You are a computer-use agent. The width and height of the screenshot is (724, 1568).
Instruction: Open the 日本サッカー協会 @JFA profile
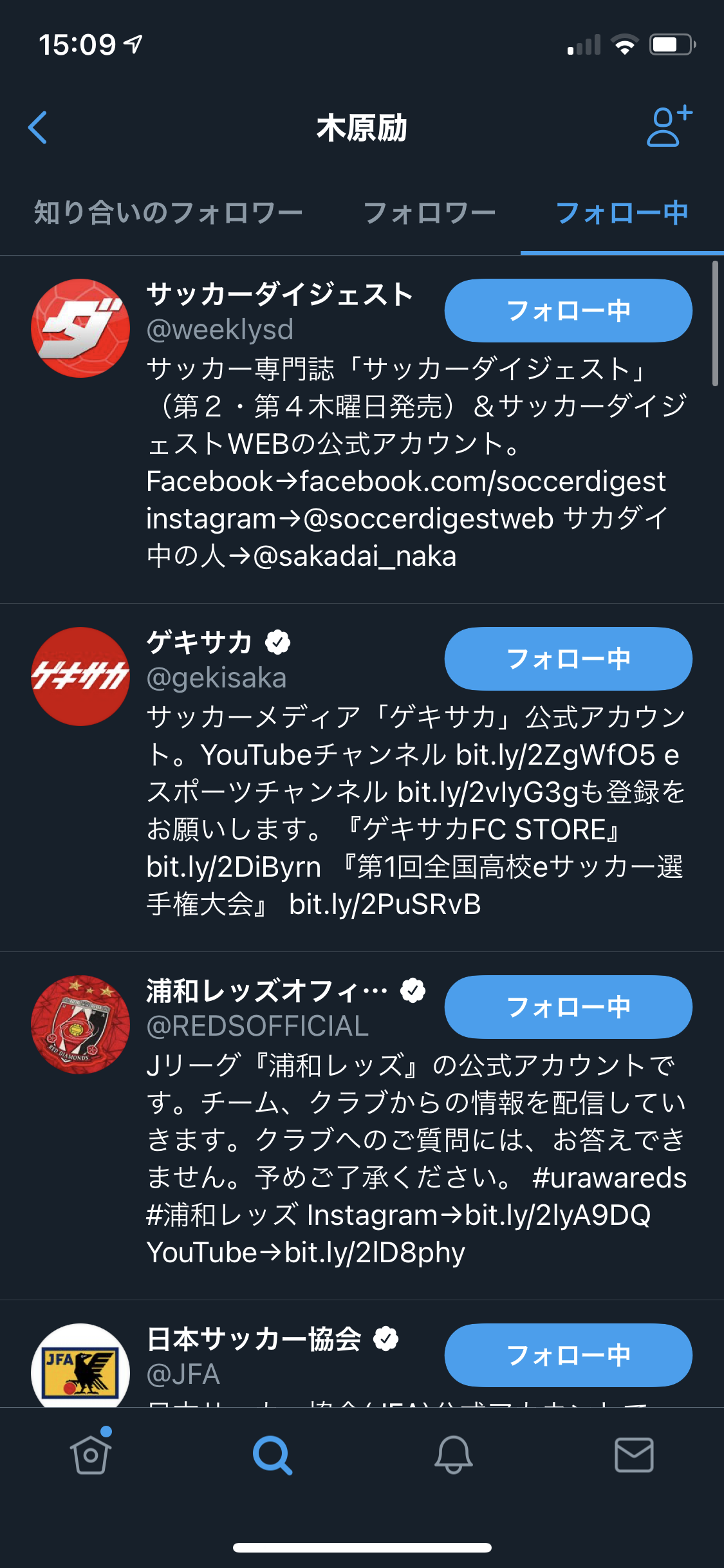(x=362, y=1354)
